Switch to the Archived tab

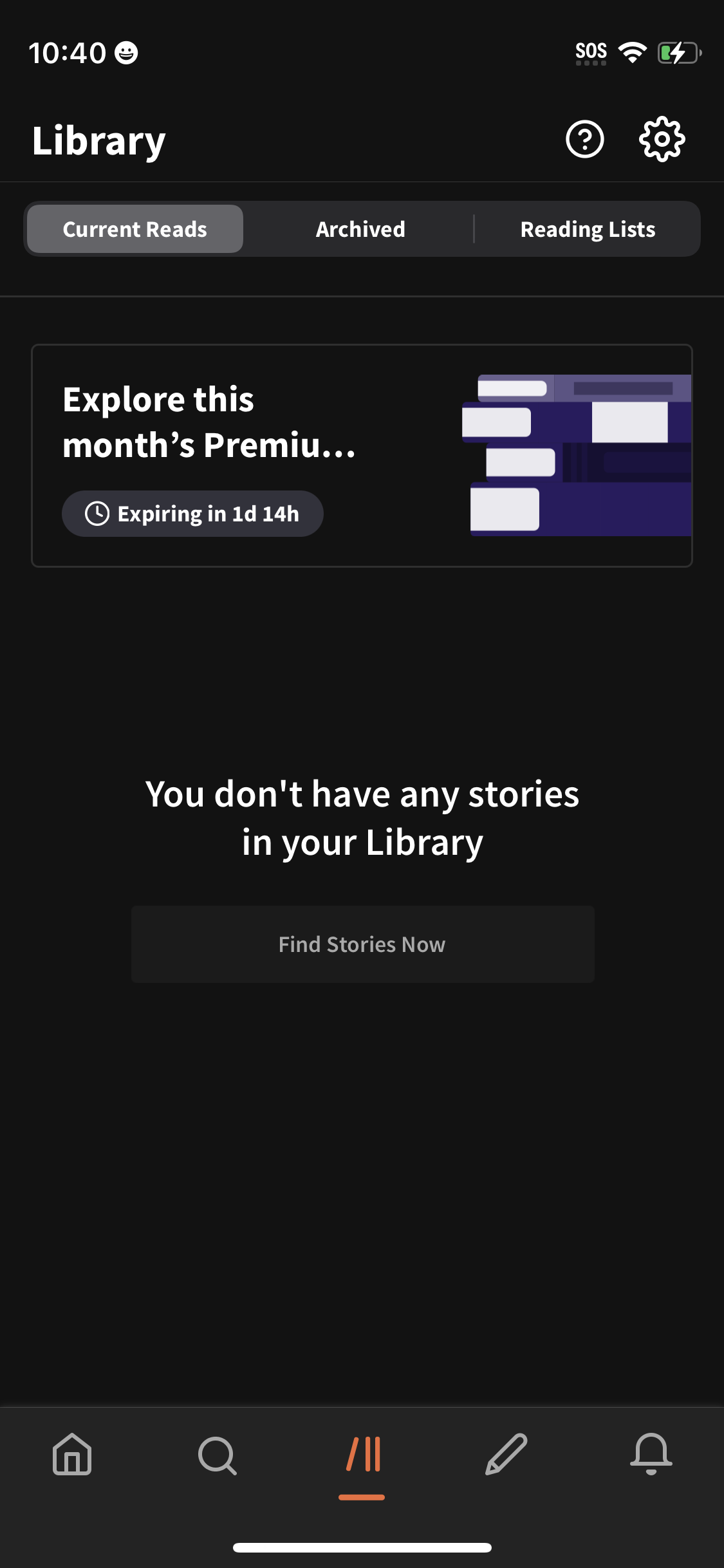click(x=360, y=229)
